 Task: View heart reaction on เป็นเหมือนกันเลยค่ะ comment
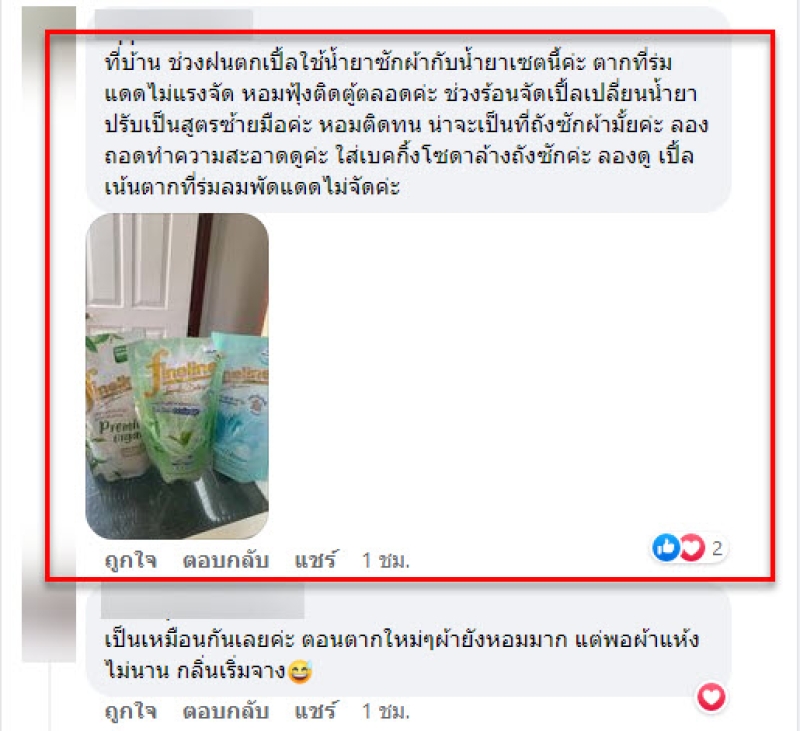[x=711, y=696]
